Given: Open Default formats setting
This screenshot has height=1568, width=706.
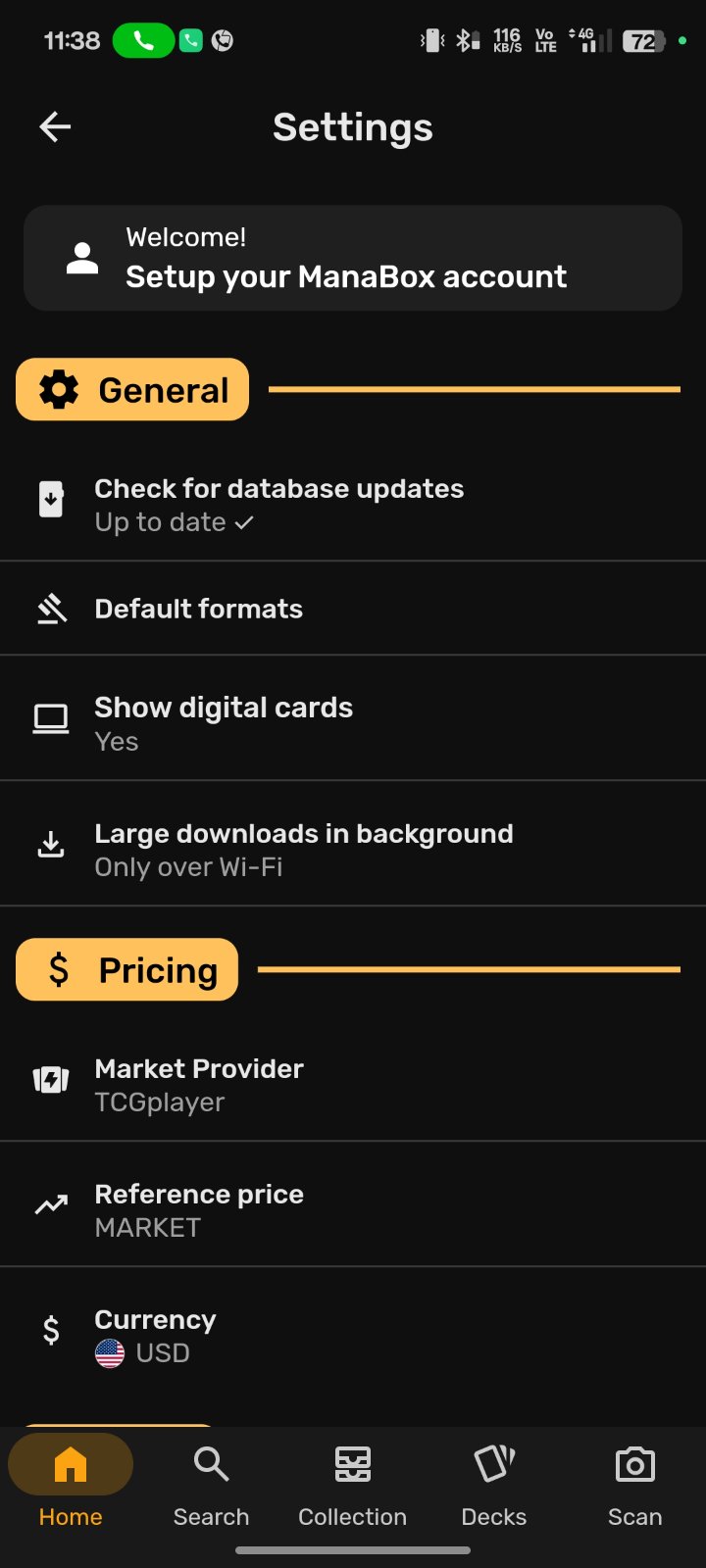Looking at the screenshot, I should point(353,609).
